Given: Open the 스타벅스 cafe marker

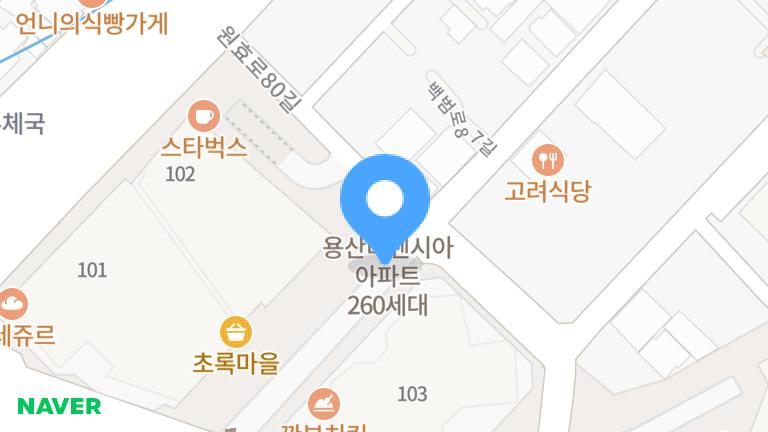Looking at the screenshot, I should [204, 115].
